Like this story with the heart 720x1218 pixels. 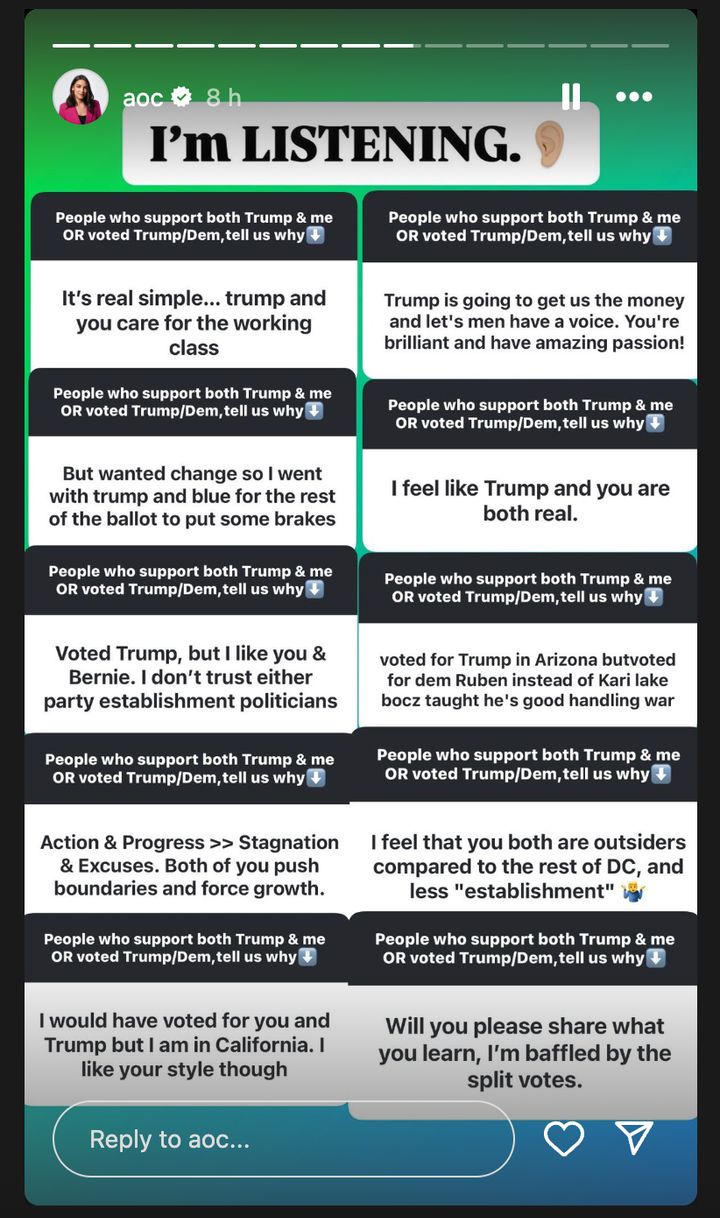pyautogui.click(x=564, y=1138)
